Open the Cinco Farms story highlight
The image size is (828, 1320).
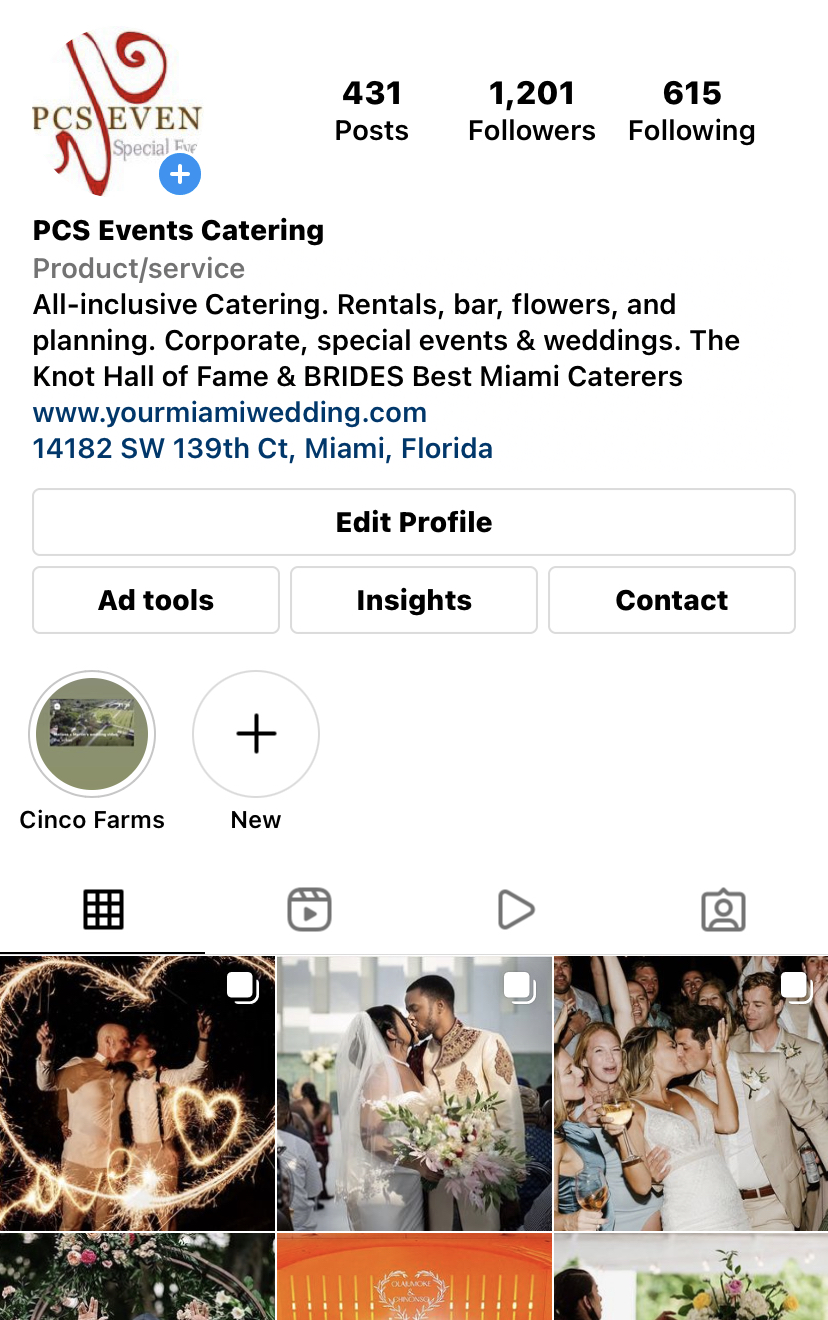point(92,734)
